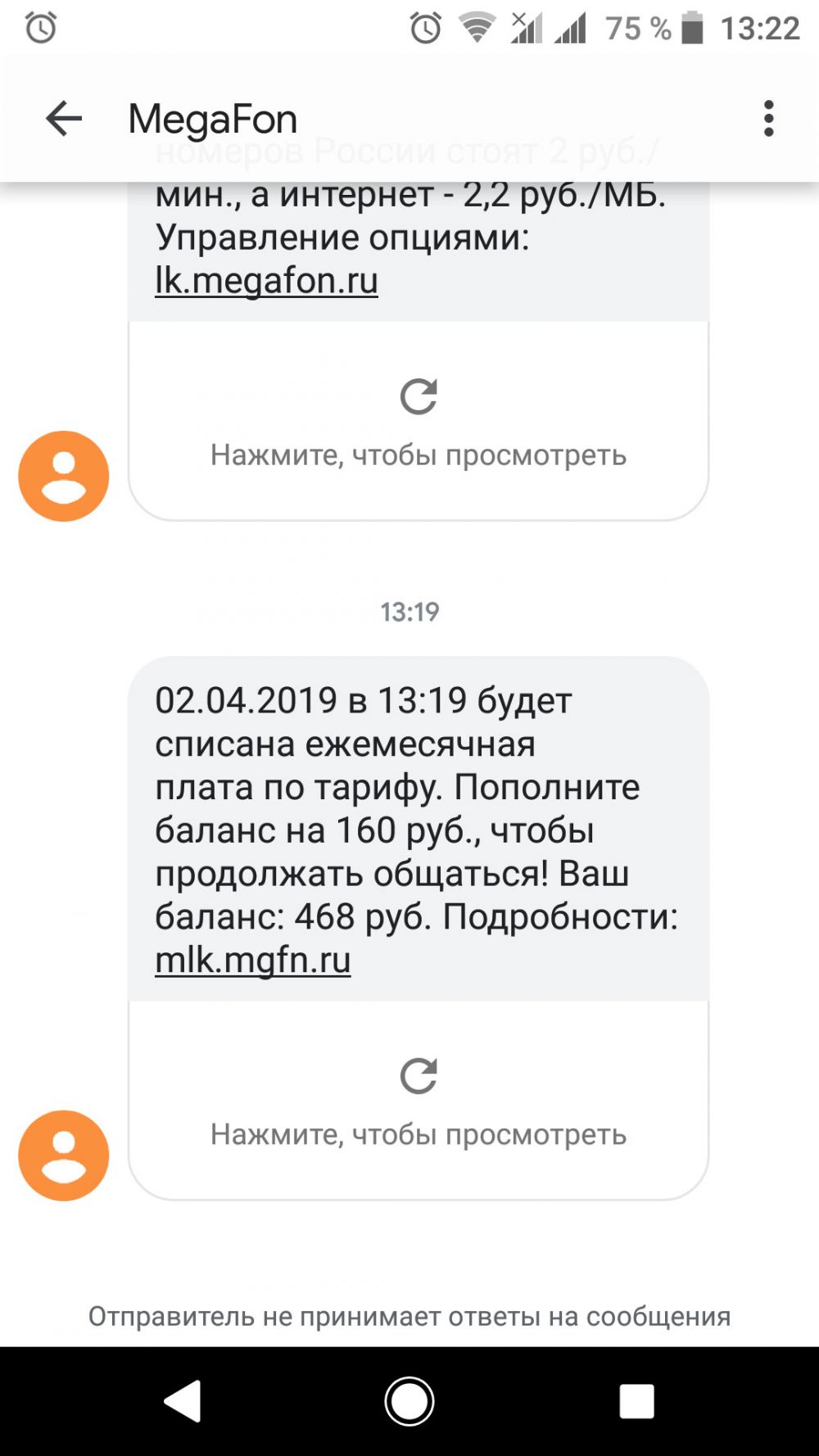The width and height of the screenshot is (819, 1456).
Task: Open the overflow menu in the app bar
Action: [768, 120]
